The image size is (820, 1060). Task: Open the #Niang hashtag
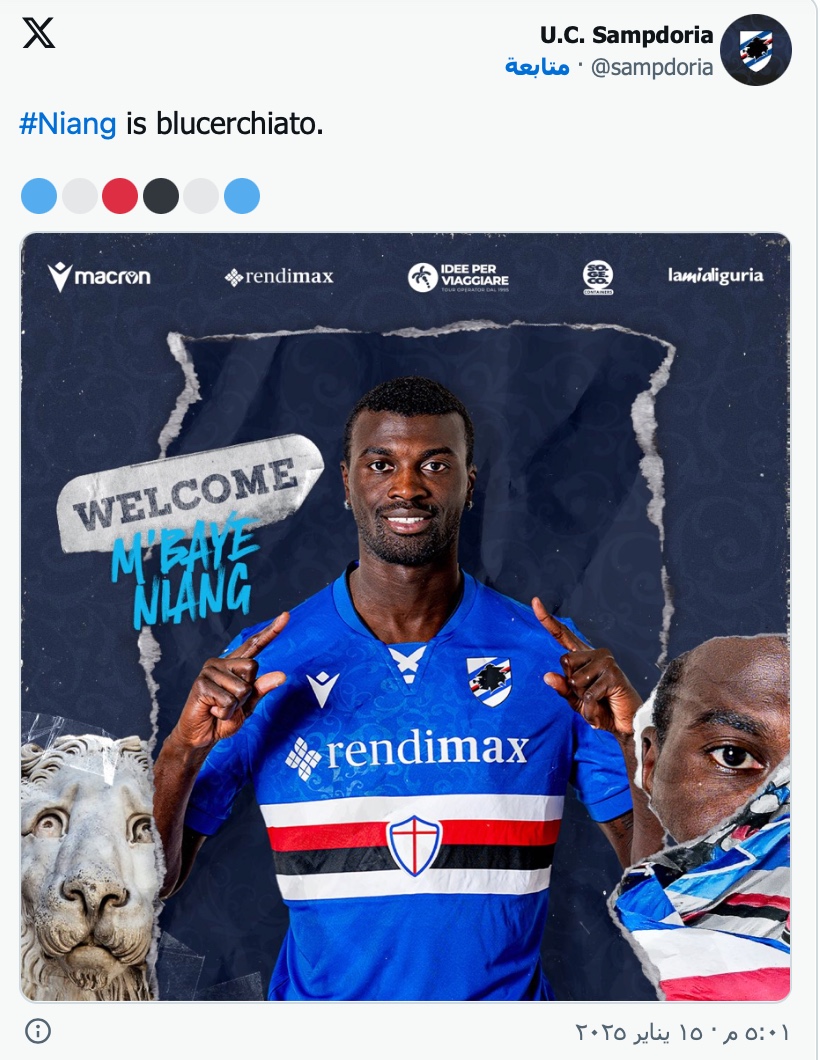(68, 125)
